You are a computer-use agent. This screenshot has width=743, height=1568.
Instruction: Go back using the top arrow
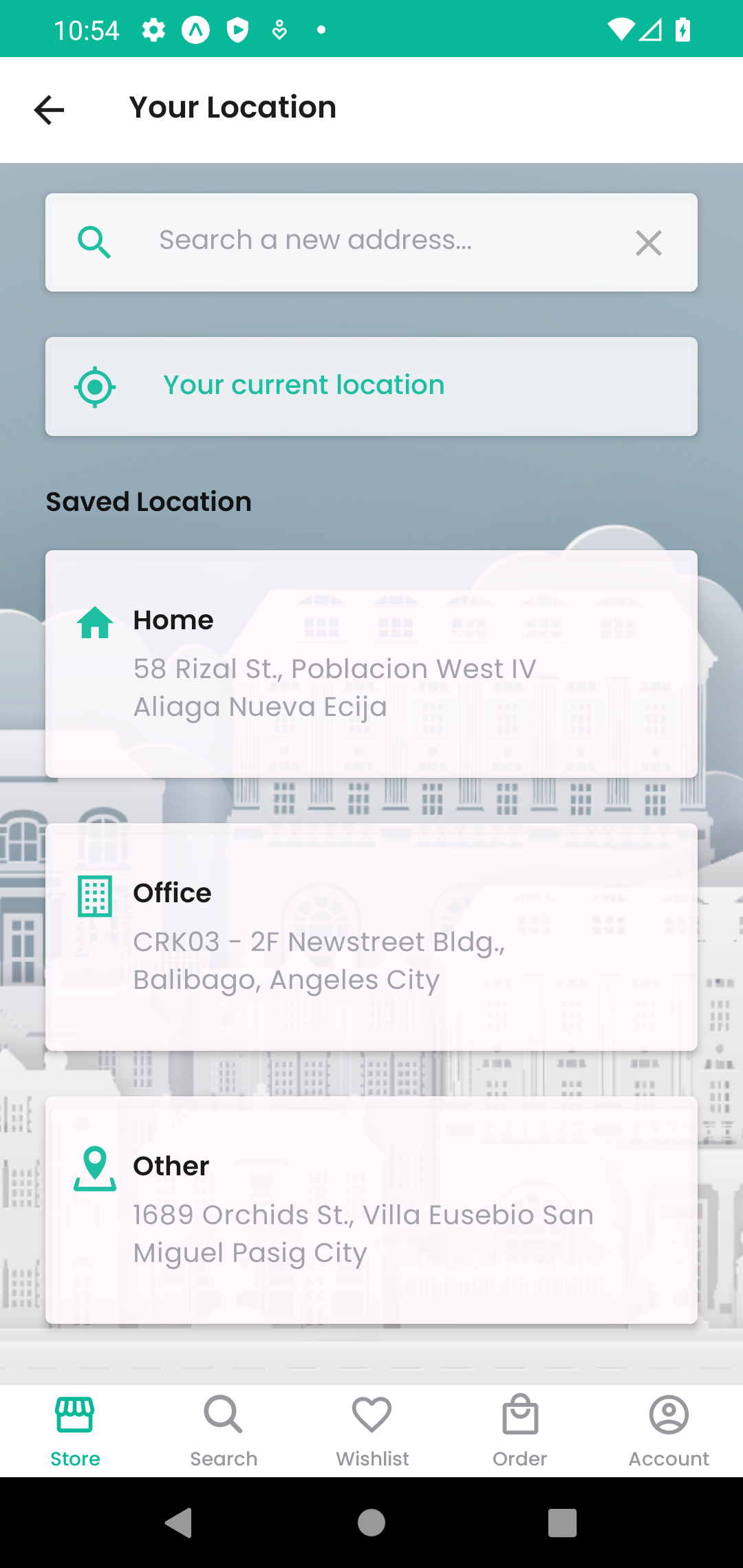[49, 109]
